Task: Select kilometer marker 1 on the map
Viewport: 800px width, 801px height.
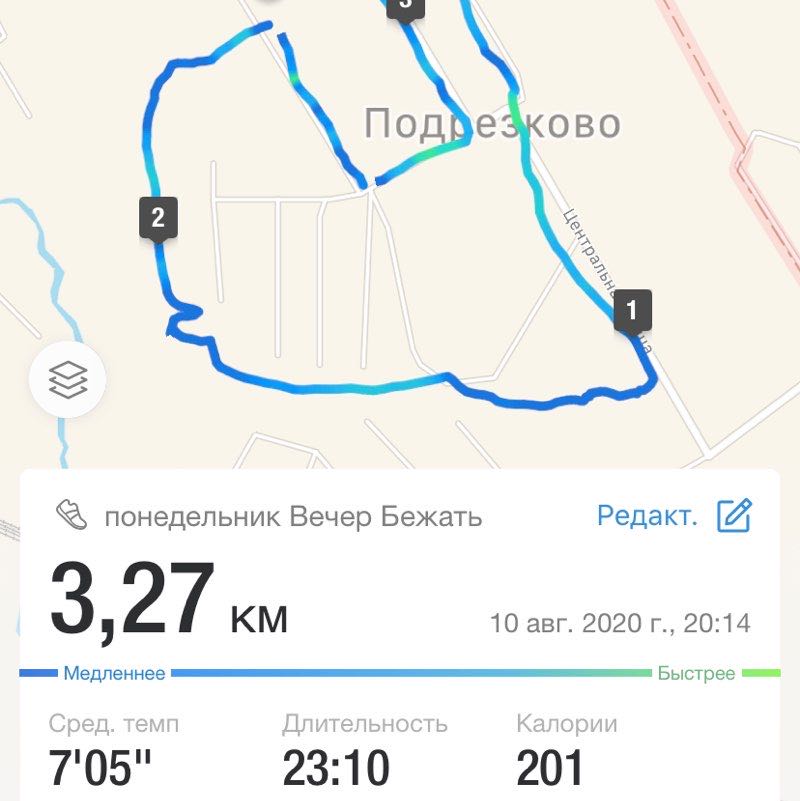Action: pyautogui.click(x=631, y=310)
